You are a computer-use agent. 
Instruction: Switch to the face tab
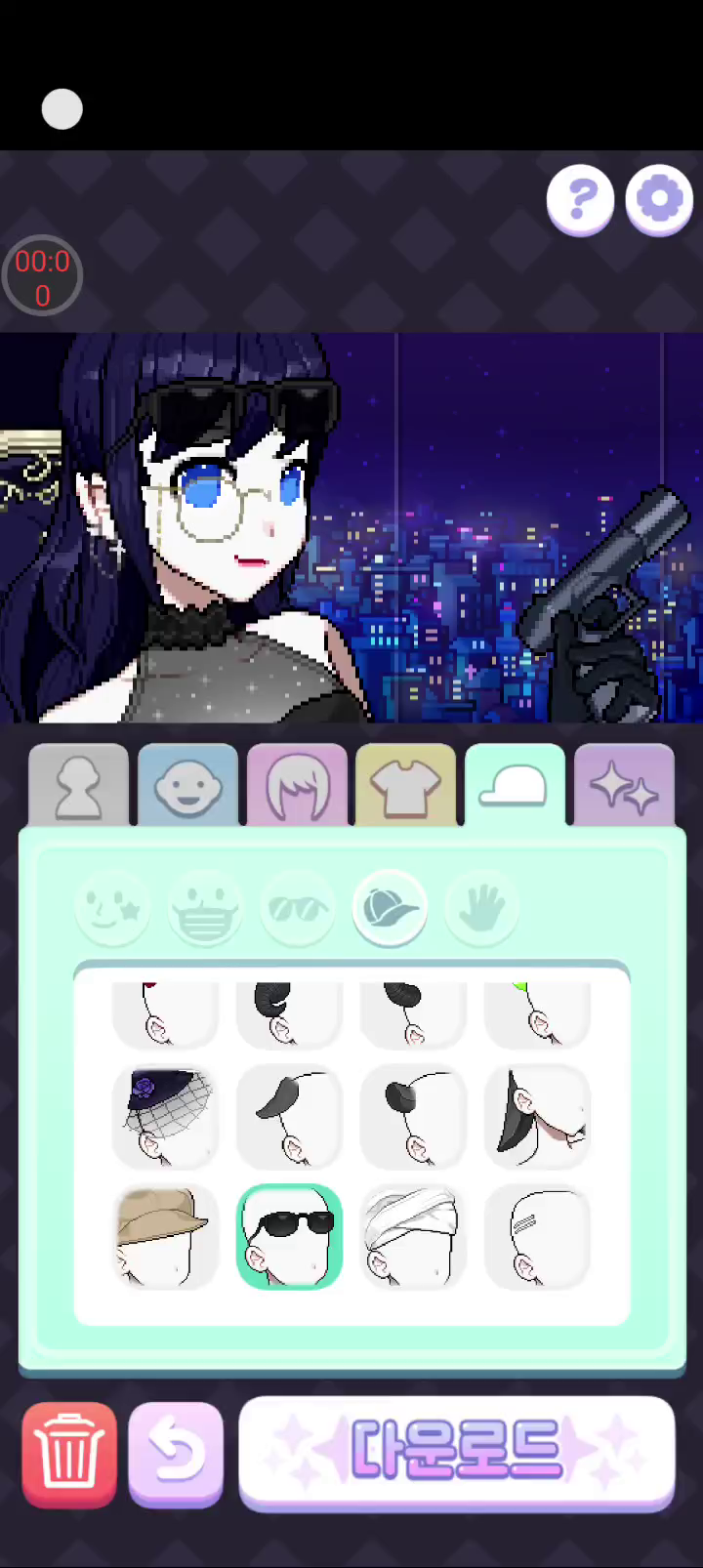coord(187,786)
